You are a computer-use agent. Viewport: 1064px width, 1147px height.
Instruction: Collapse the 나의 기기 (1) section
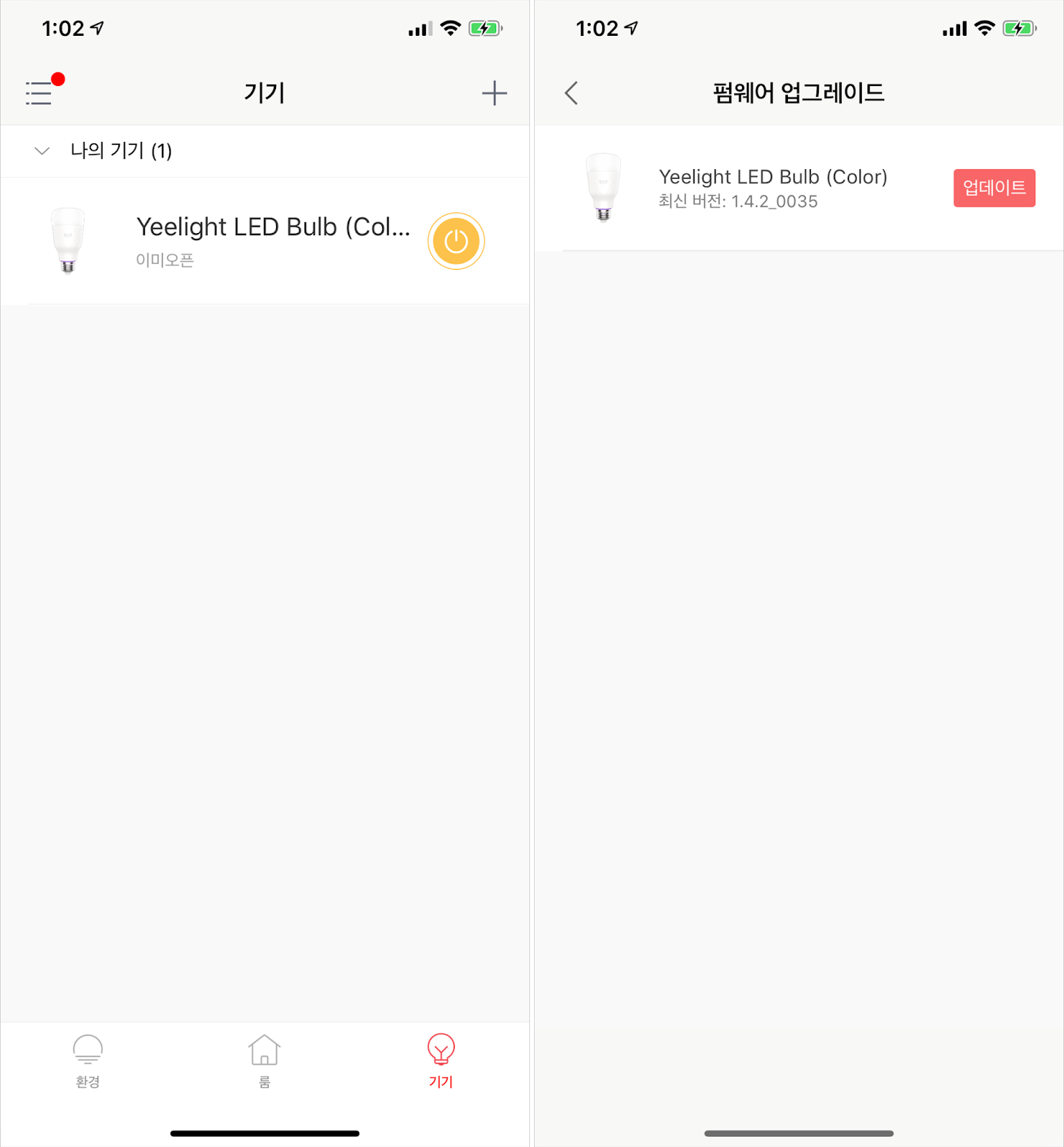[x=42, y=151]
